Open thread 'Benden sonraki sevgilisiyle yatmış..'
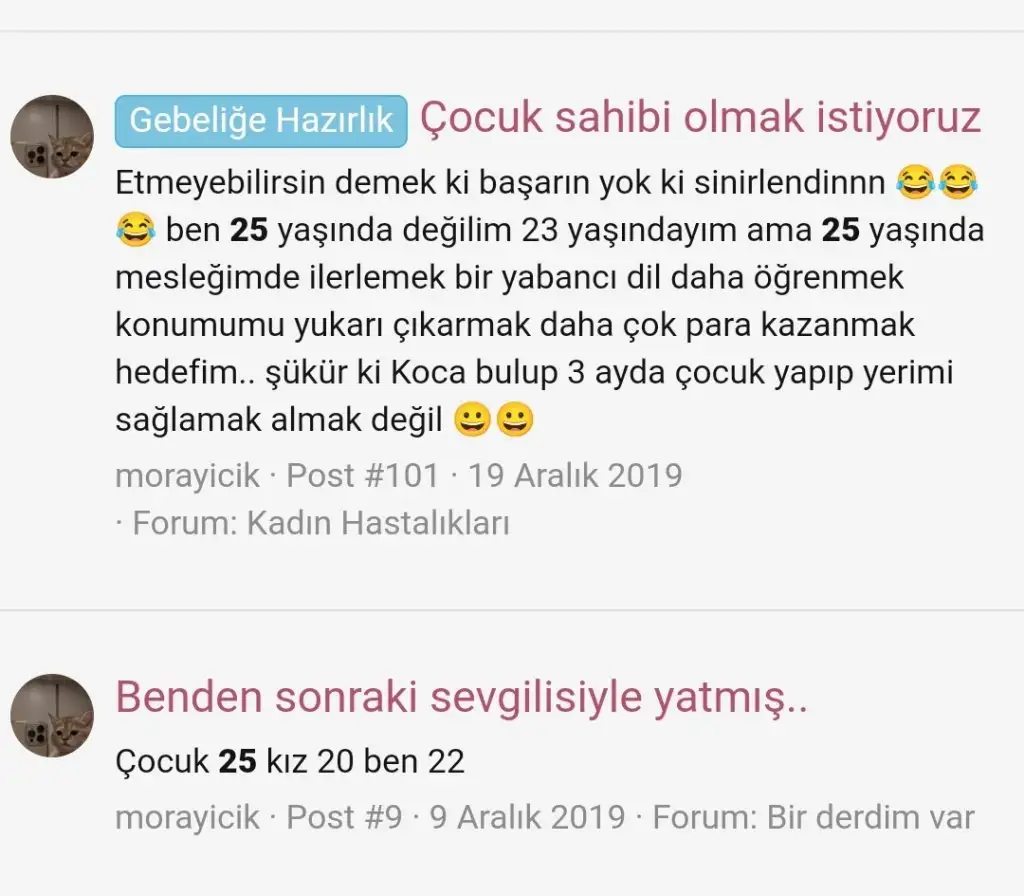Image resolution: width=1024 pixels, height=896 pixels. (462, 697)
